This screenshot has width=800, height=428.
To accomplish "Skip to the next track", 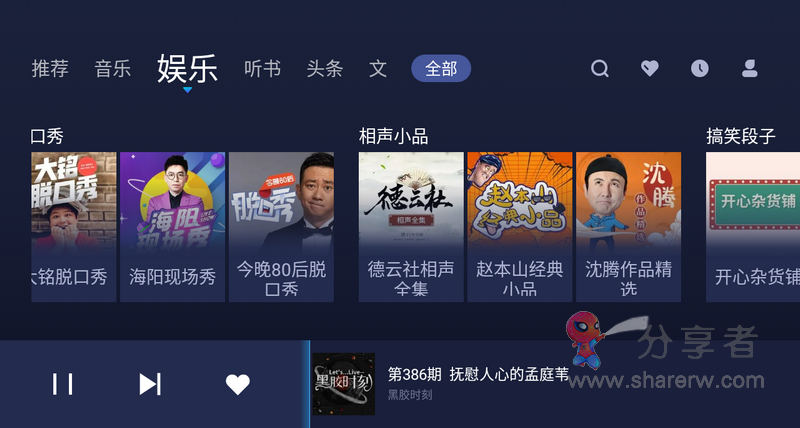I will tap(150, 384).
